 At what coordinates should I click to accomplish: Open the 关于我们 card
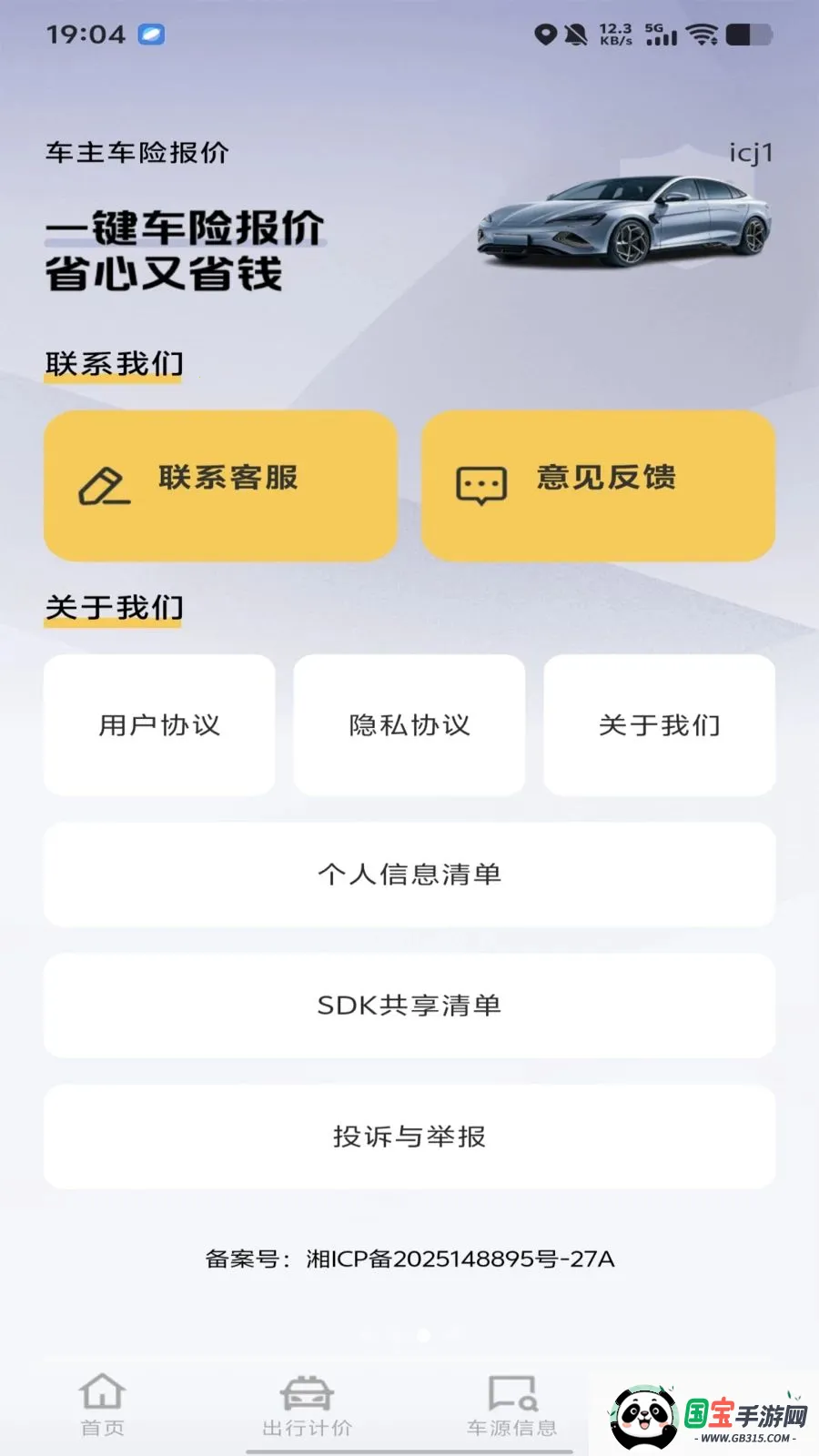point(659,725)
